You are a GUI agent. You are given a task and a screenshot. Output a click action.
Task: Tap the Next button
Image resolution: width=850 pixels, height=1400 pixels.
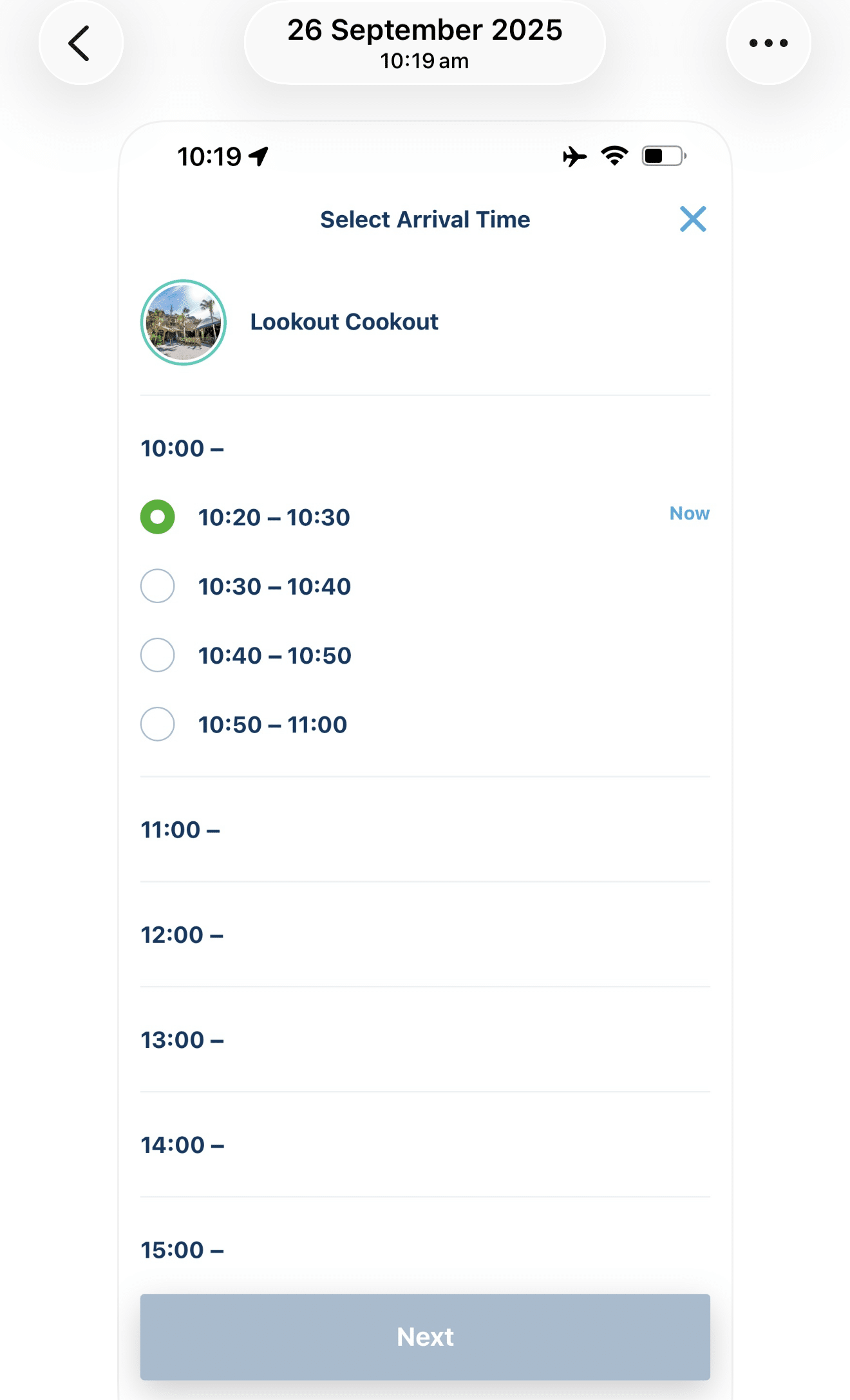tap(425, 1337)
